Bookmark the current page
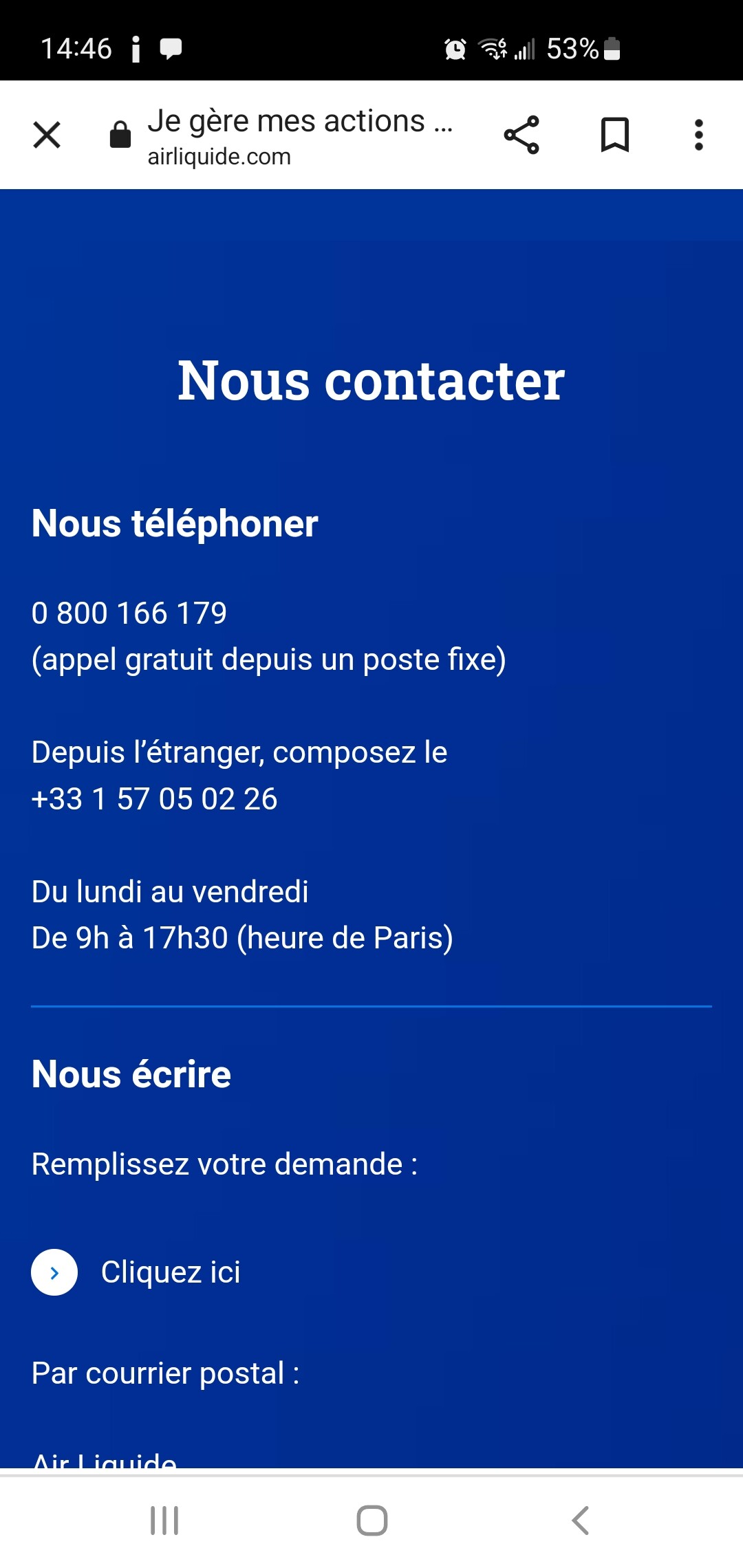Image resolution: width=743 pixels, height=1568 pixels. click(615, 135)
